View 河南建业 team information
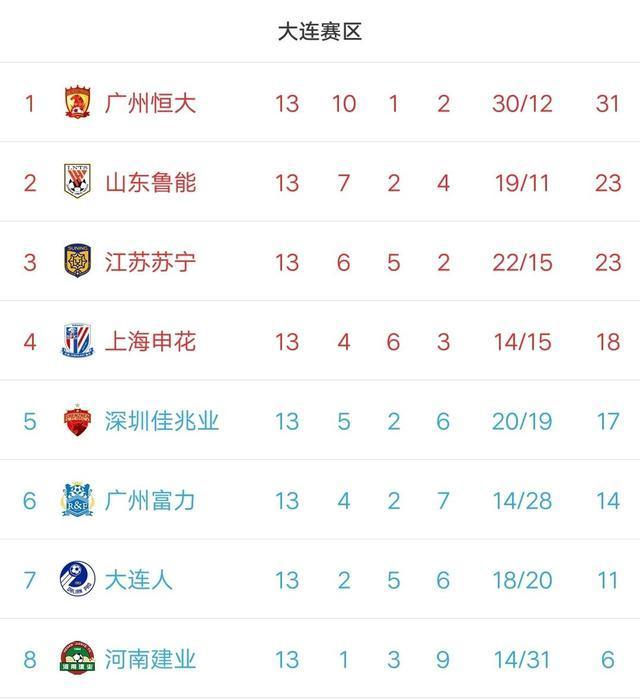Screen dimensions: 640x699 click(x=150, y=658)
